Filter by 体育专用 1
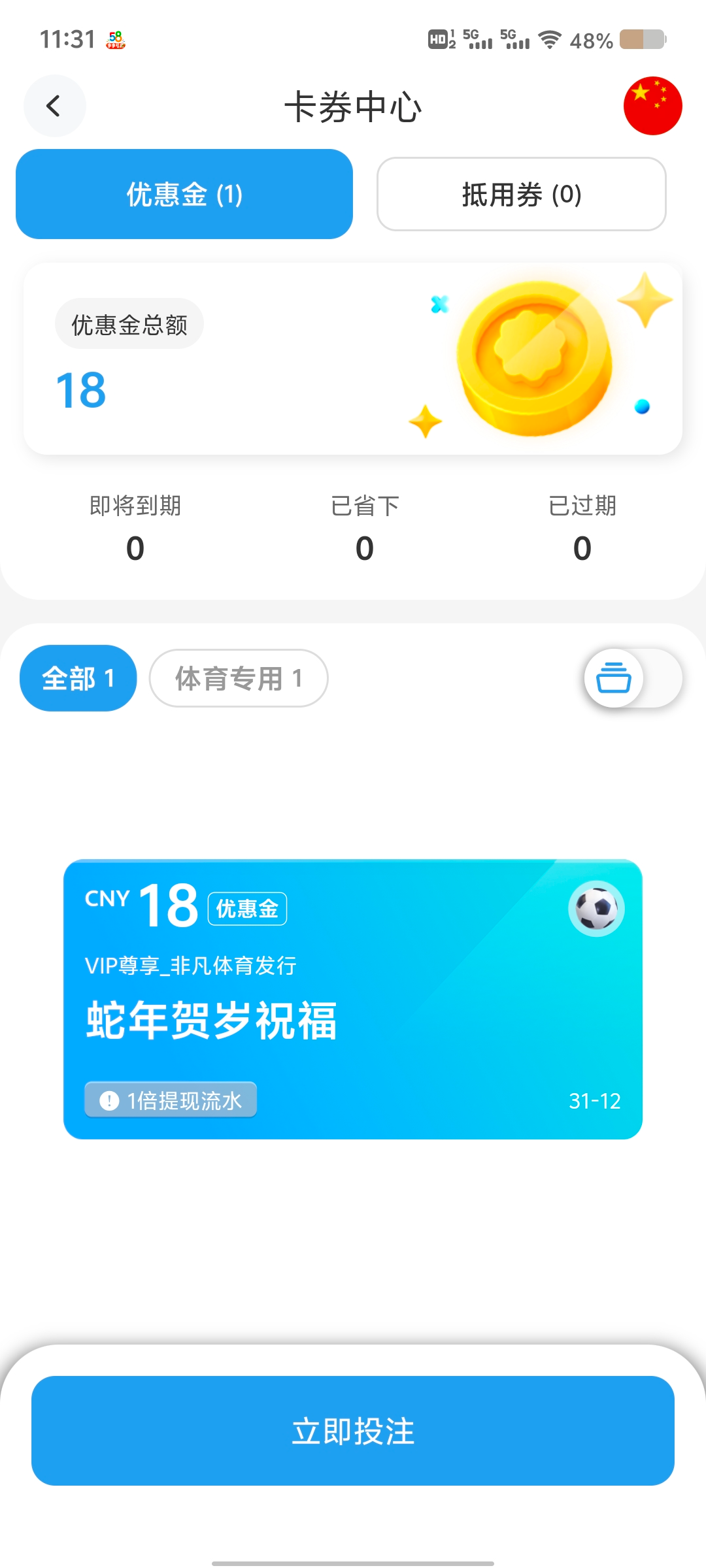This screenshot has height=1568, width=706. (239, 678)
